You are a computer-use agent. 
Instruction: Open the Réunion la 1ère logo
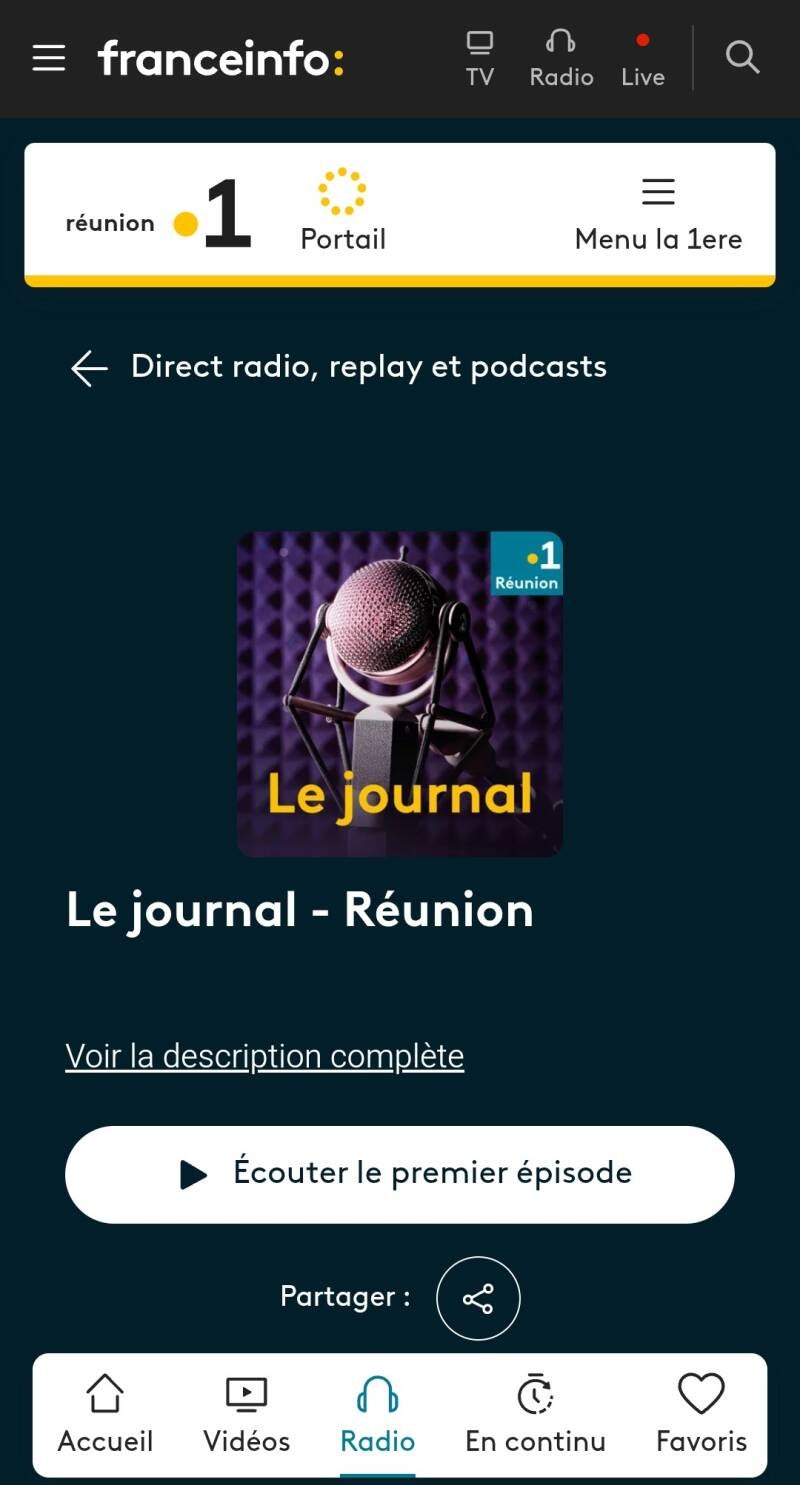[x=158, y=214]
